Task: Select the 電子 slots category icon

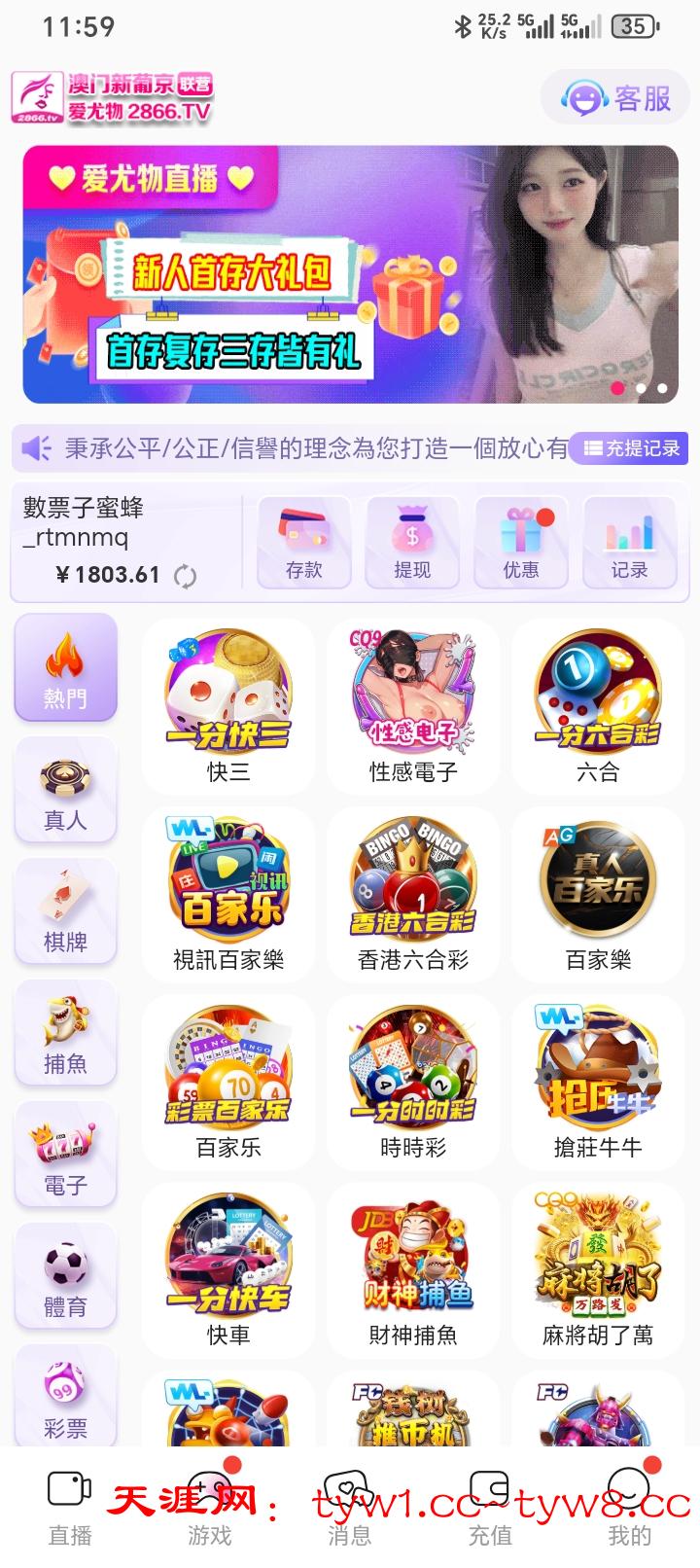Action: click(64, 1156)
